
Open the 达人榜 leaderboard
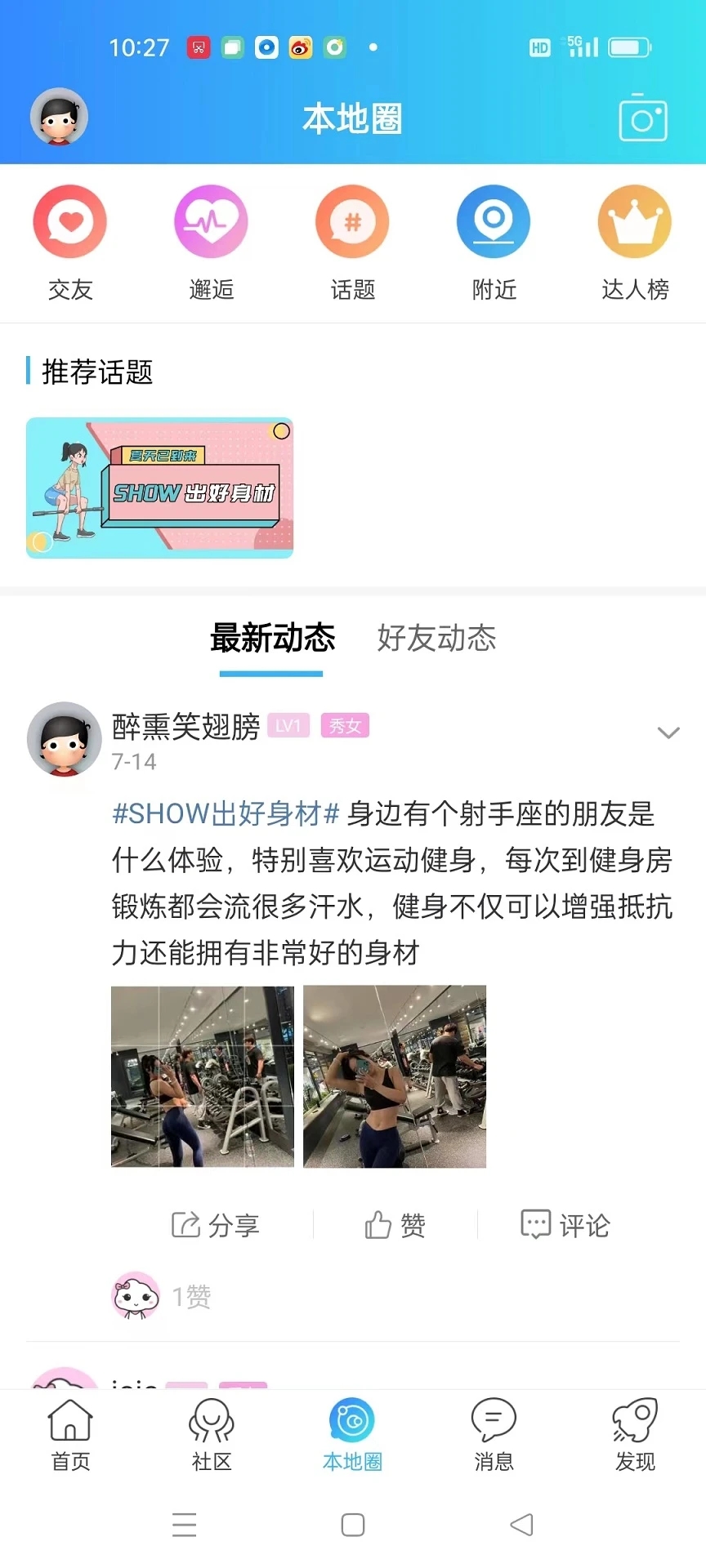tap(635, 243)
